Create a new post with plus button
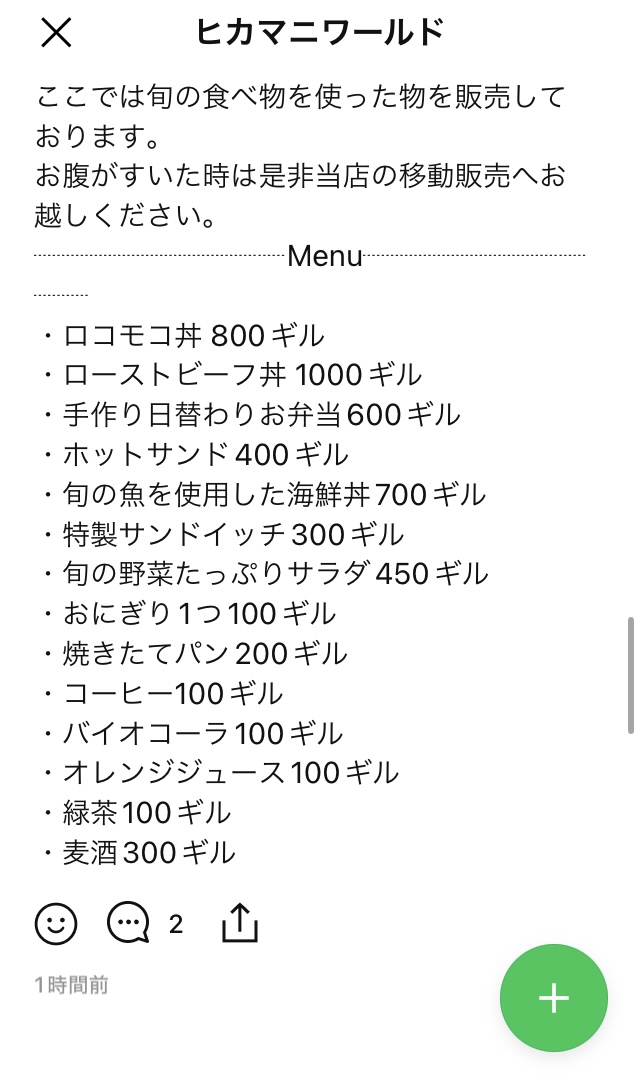The width and height of the screenshot is (640, 1084). pyautogui.click(x=554, y=998)
